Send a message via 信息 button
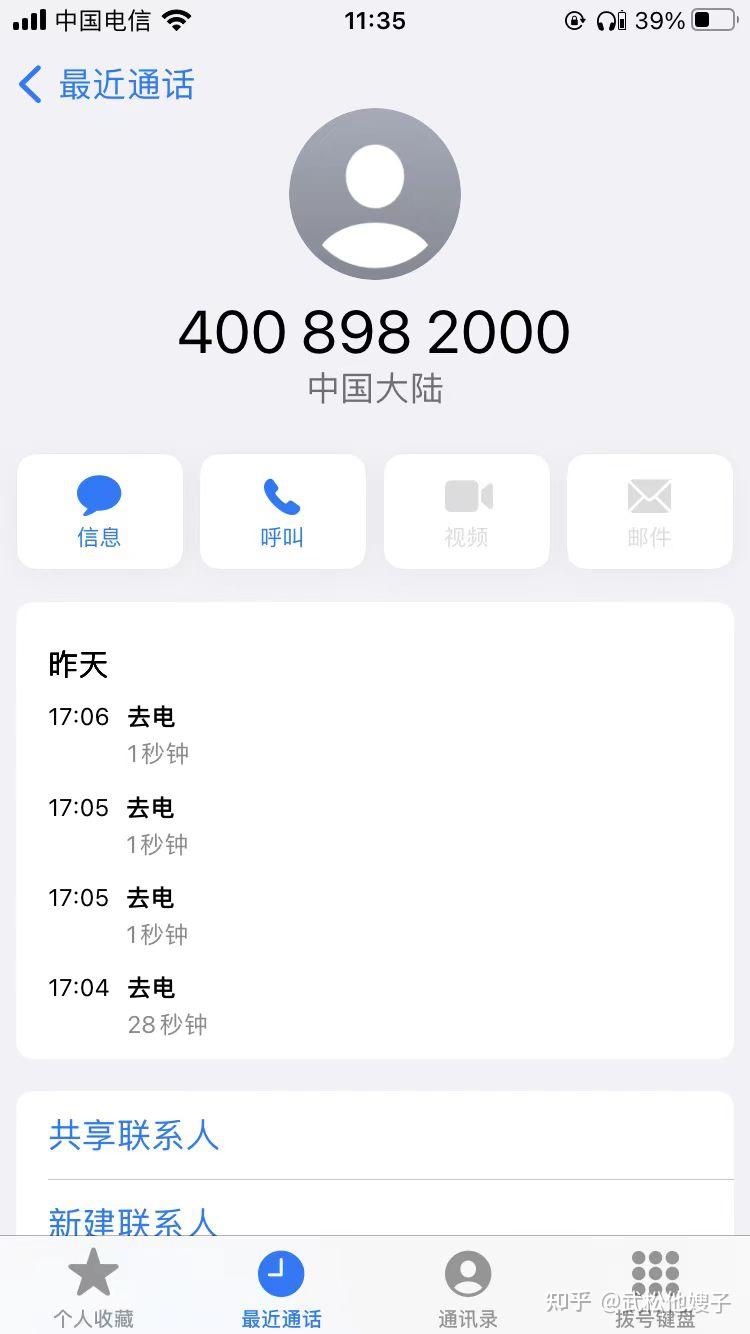 99,511
